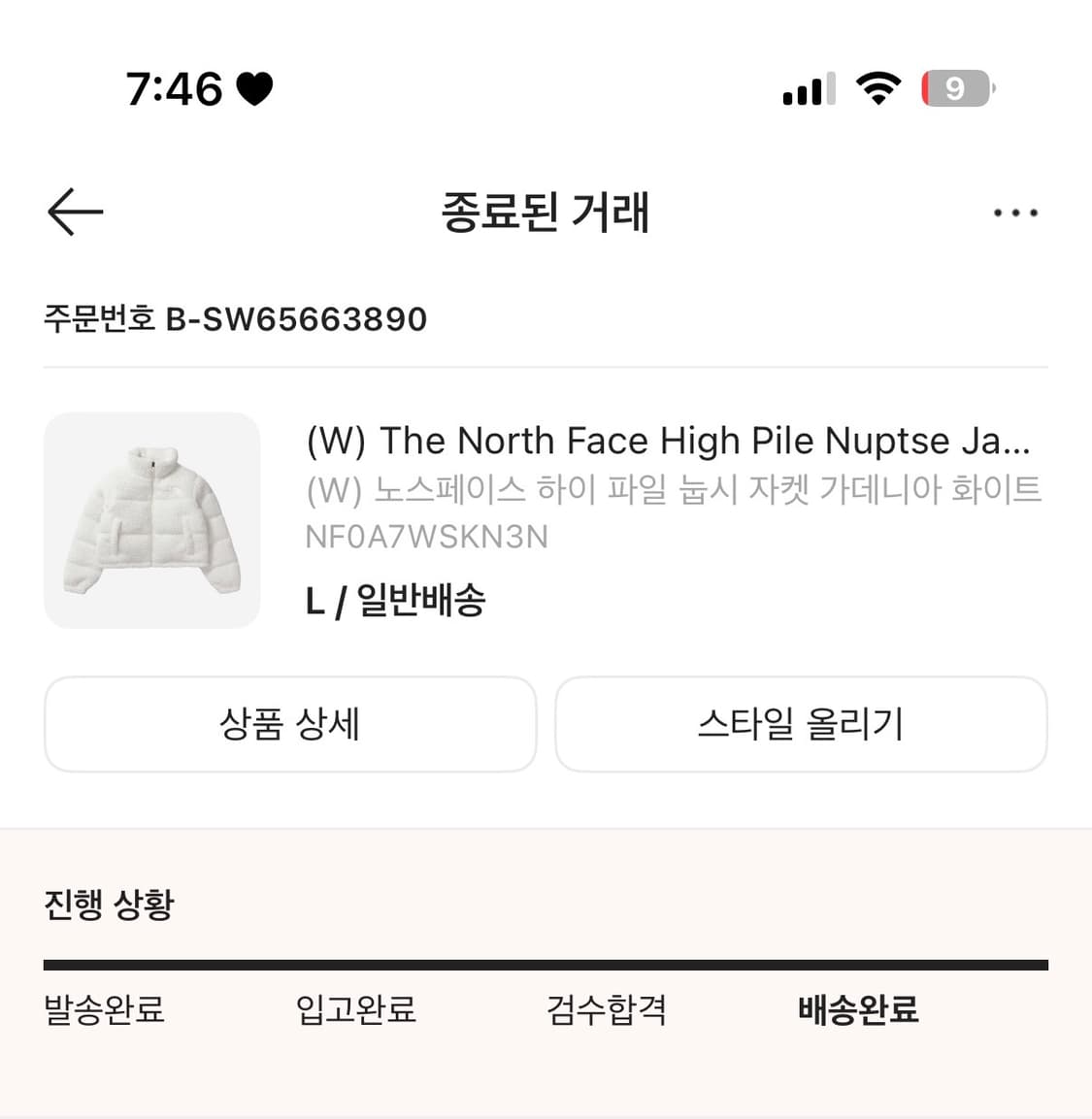The width and height of the screenshot is (1092, 1119).
Task: Tap the battery indicator showing 9 percent
Action: [956, 87]
